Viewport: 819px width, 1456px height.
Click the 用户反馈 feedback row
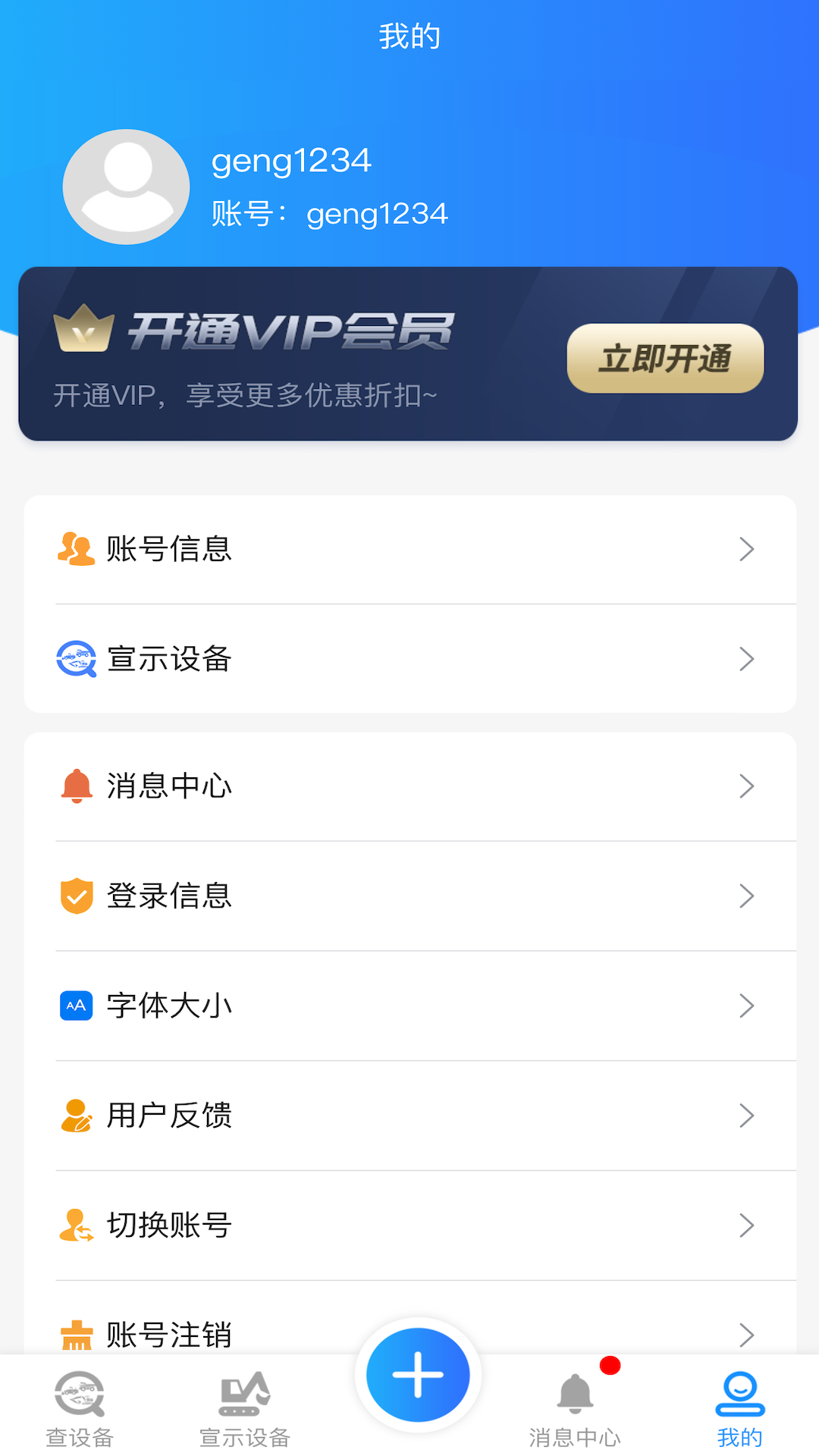(409, 1116)
